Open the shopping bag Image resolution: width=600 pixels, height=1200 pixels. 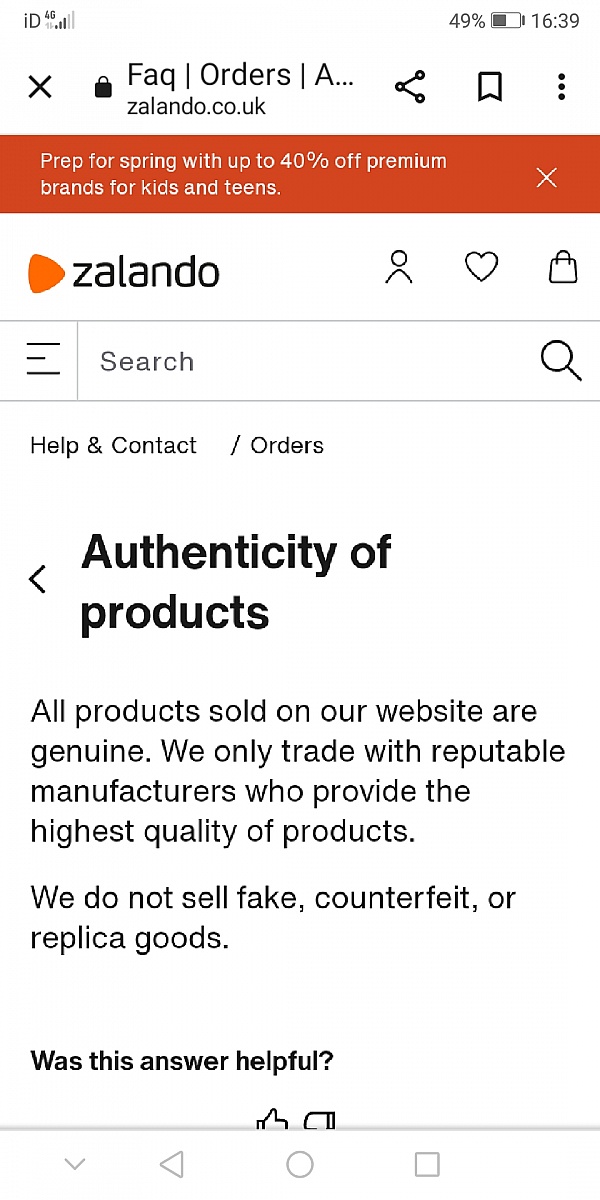pyautogui.click(x=564, y=267)
